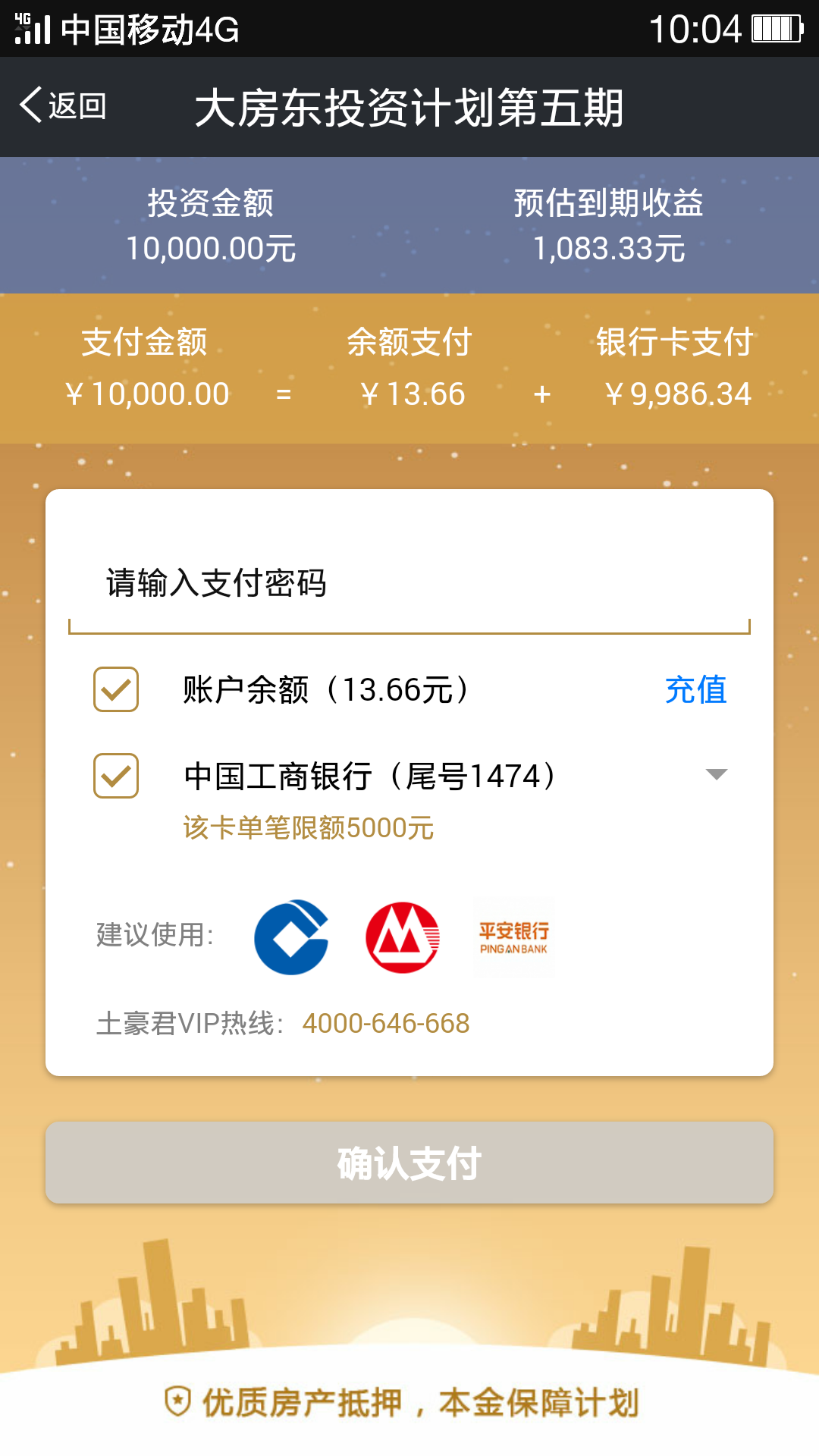Viewport: 819px width, 1456px height.
Task: Tap the 确认支付 confirm button
Action: 409,1163
